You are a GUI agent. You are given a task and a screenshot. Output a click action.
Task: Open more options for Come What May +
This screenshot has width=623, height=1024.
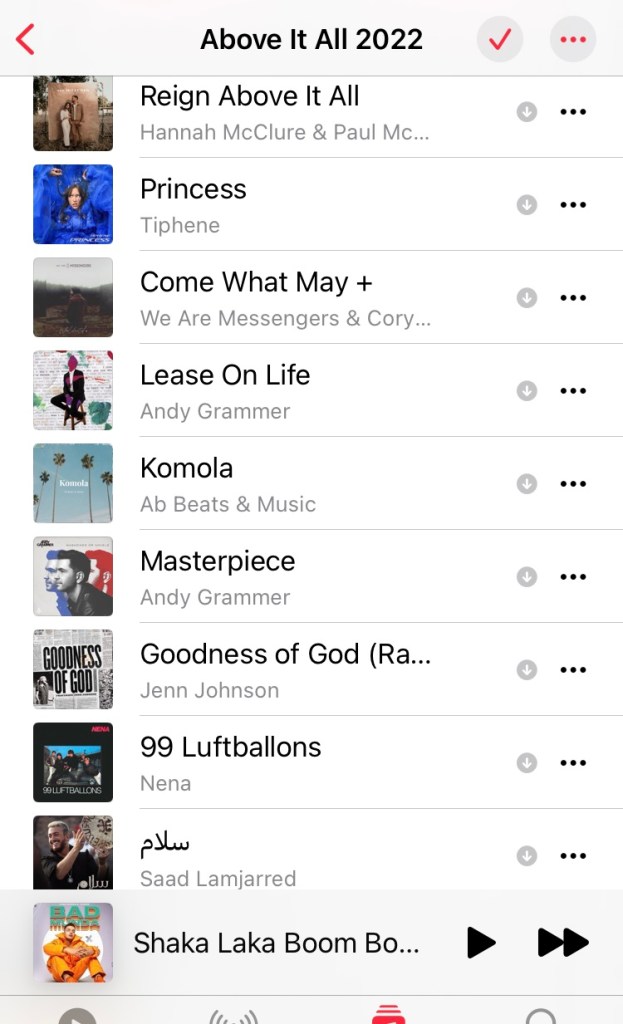coord(573,298)
